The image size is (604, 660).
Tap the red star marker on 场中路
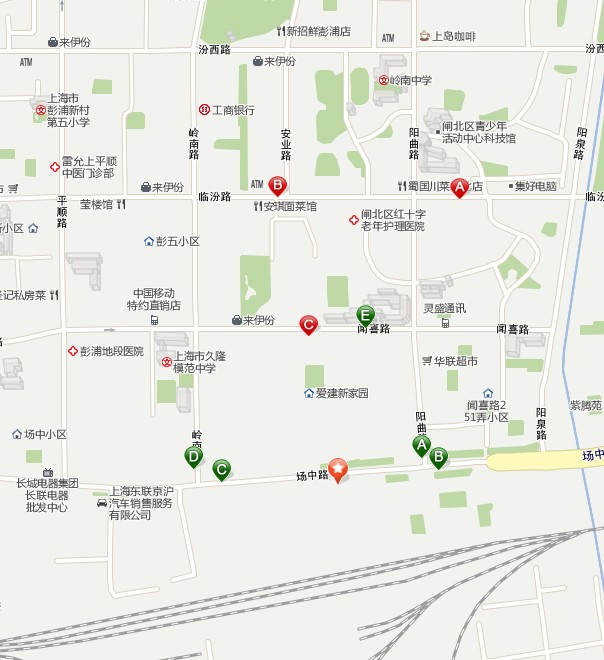click(339, 469)
